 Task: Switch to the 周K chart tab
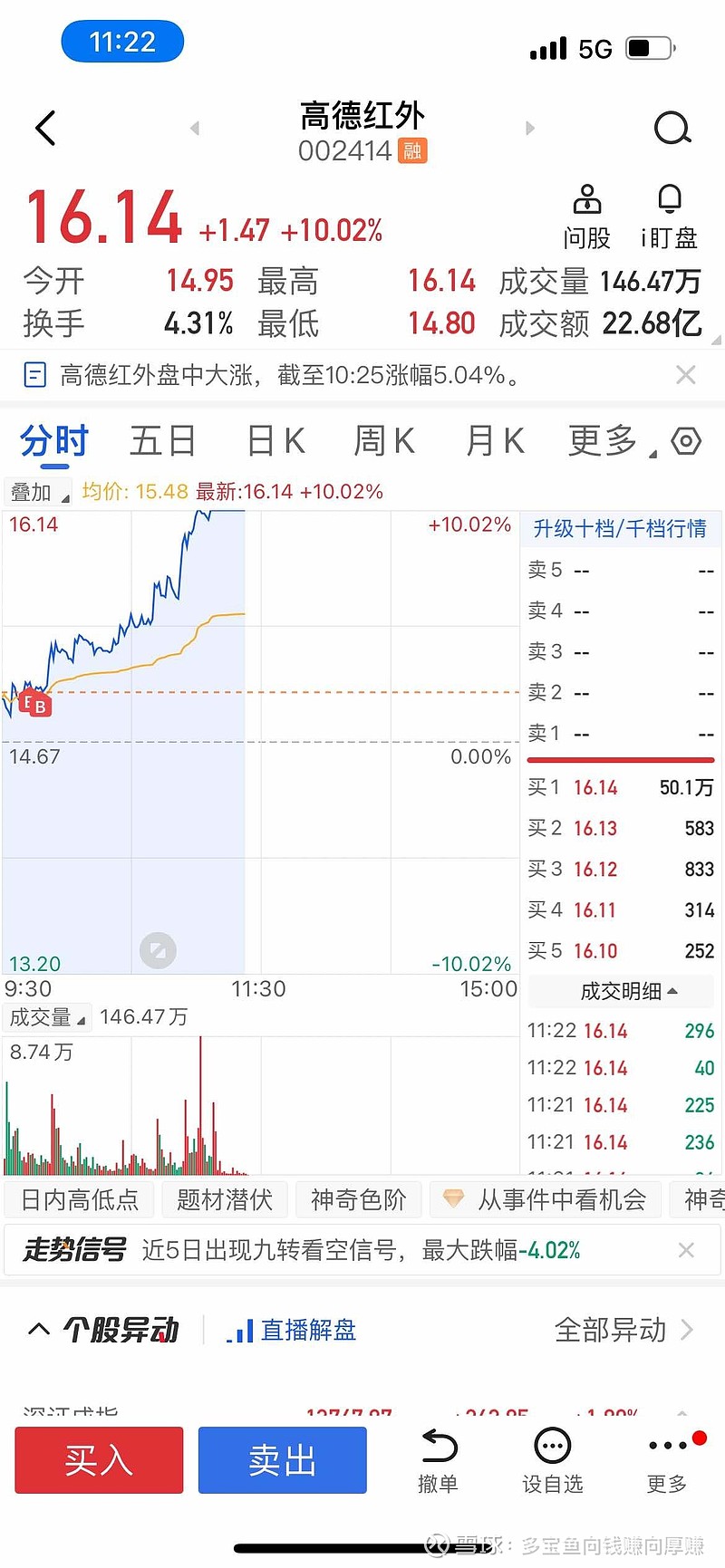click(x=383, y=441)
